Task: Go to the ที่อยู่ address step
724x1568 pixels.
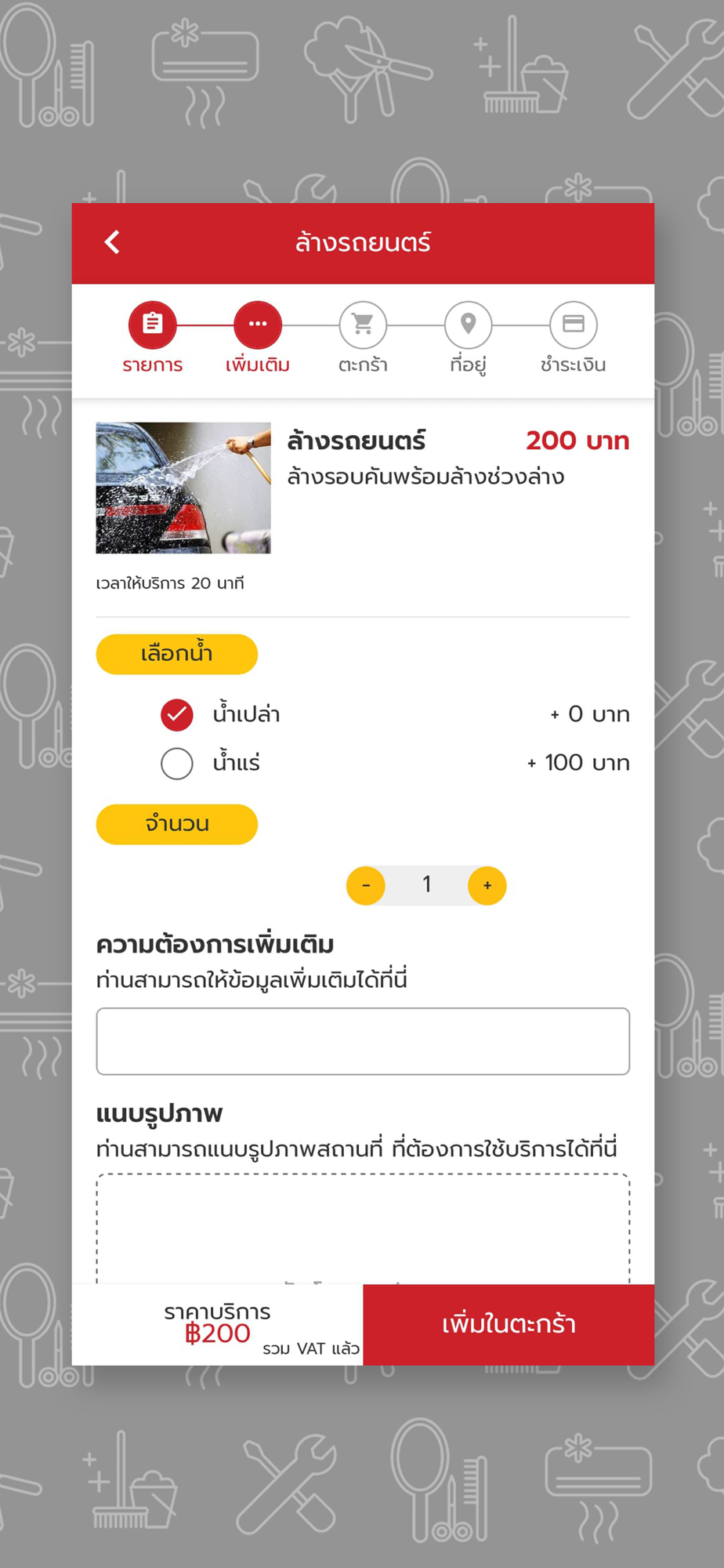Action: (x=468, y=325)
